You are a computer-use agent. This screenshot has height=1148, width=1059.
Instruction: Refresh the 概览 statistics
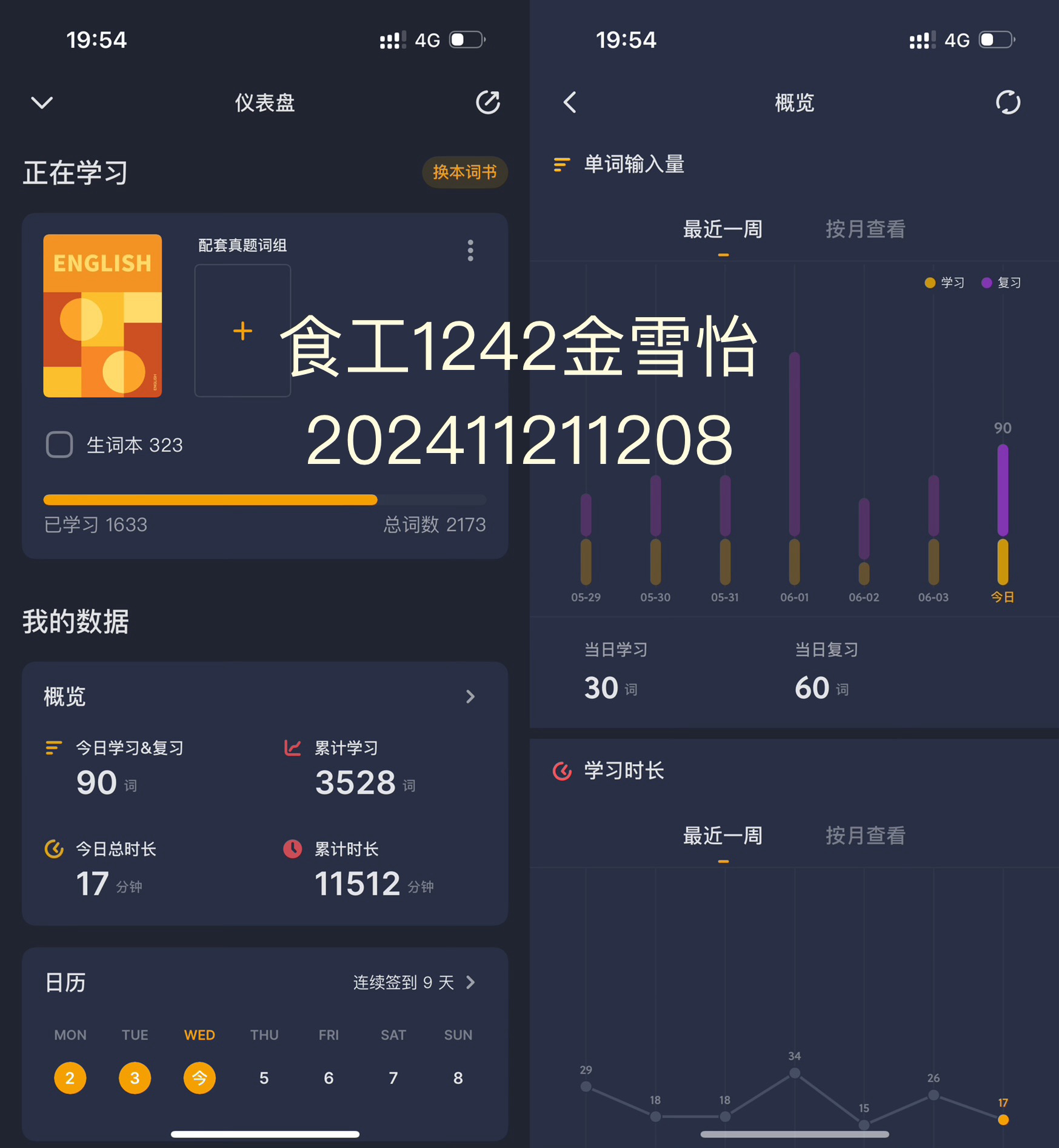[1007, 102]
